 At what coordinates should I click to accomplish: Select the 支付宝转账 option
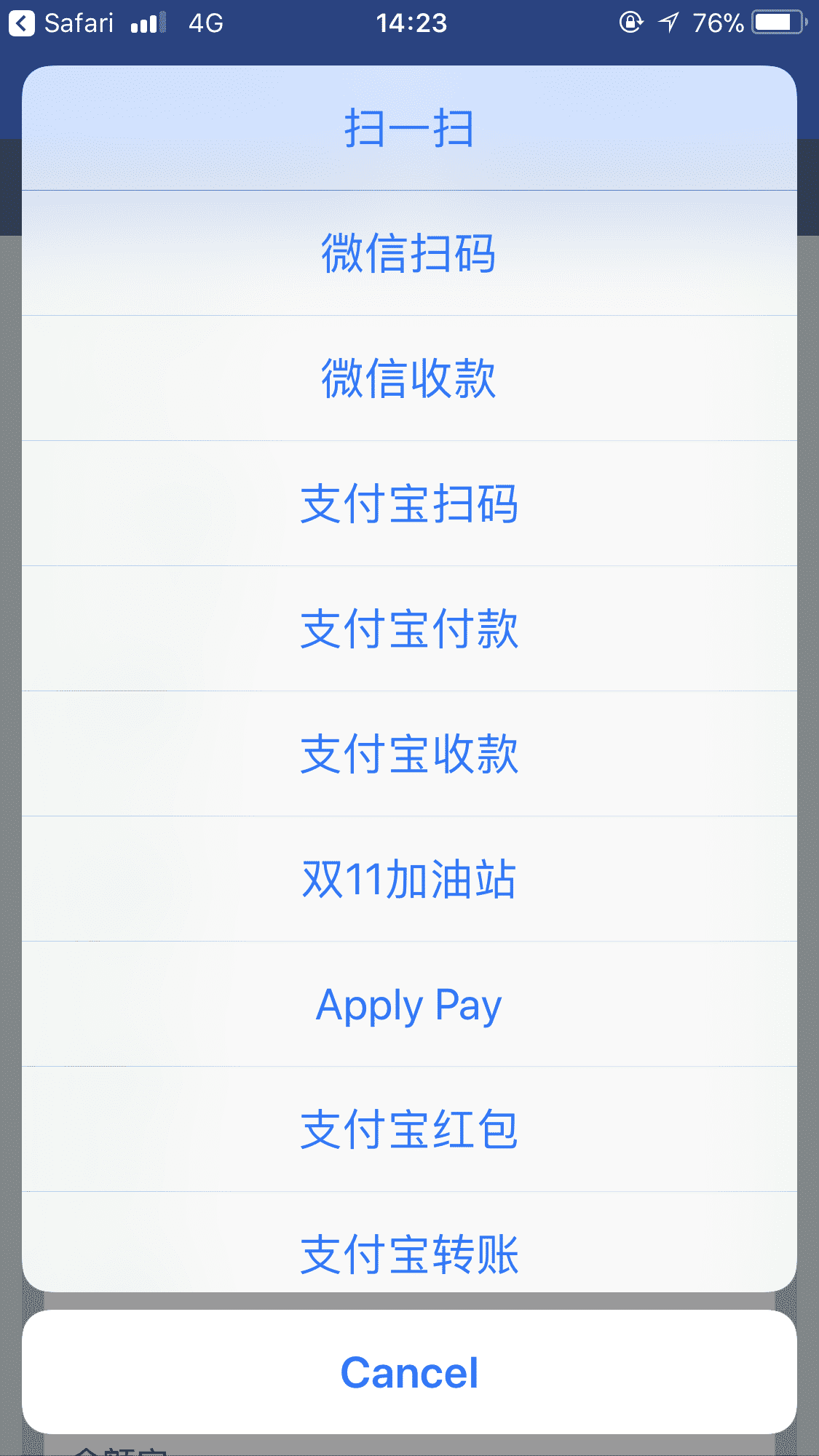point(409,1253)
